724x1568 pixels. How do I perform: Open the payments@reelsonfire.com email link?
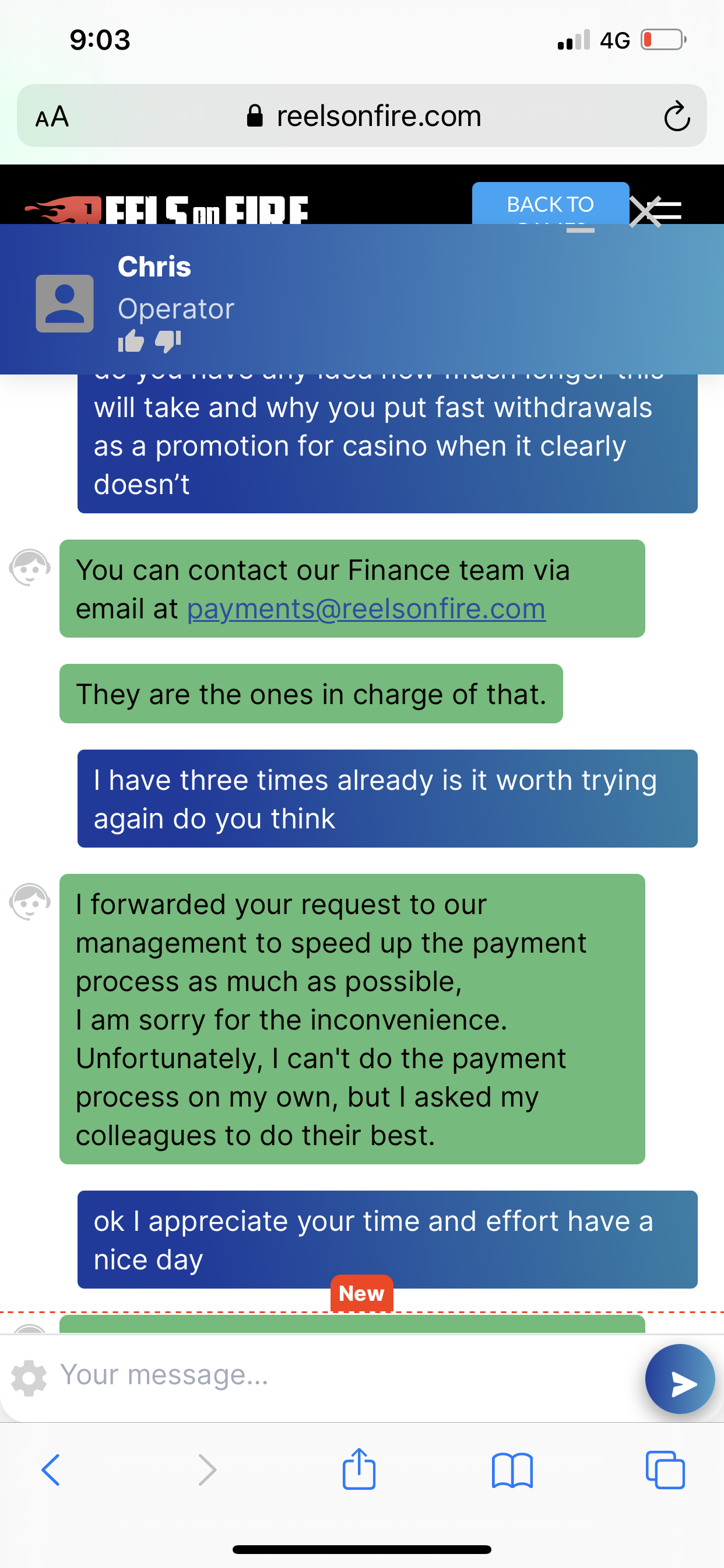pos(366,608)
